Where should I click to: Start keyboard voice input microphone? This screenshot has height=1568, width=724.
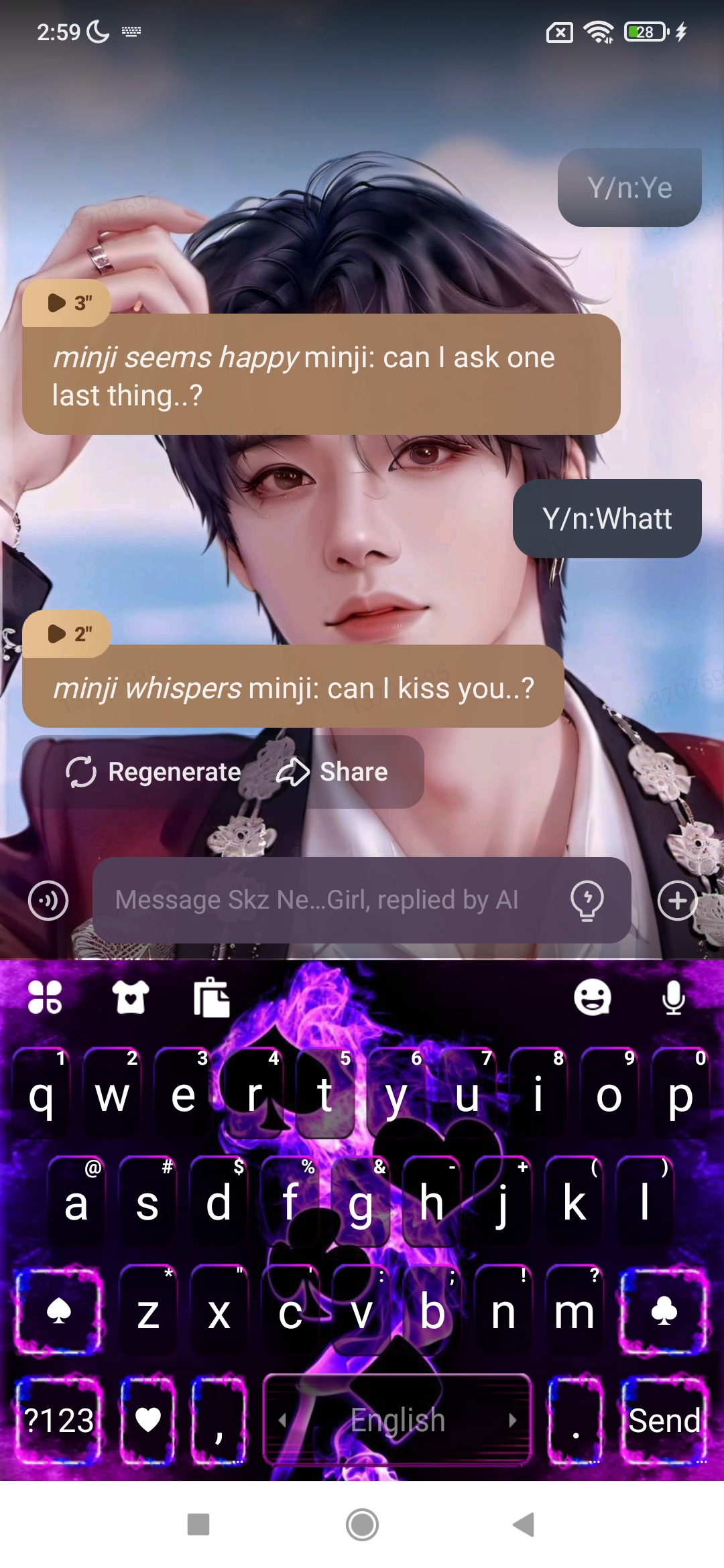pos(673,998)
